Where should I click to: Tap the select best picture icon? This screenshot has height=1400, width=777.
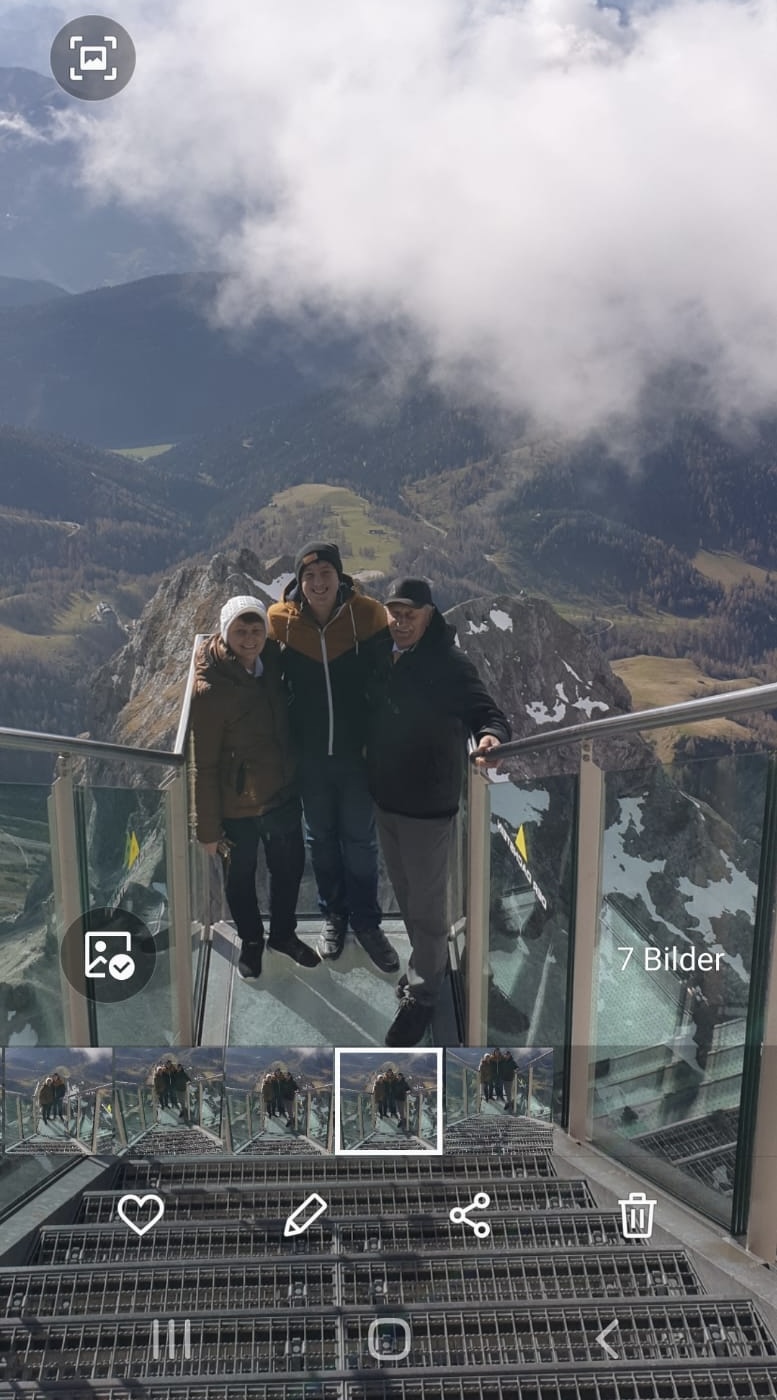click(108, 955)
